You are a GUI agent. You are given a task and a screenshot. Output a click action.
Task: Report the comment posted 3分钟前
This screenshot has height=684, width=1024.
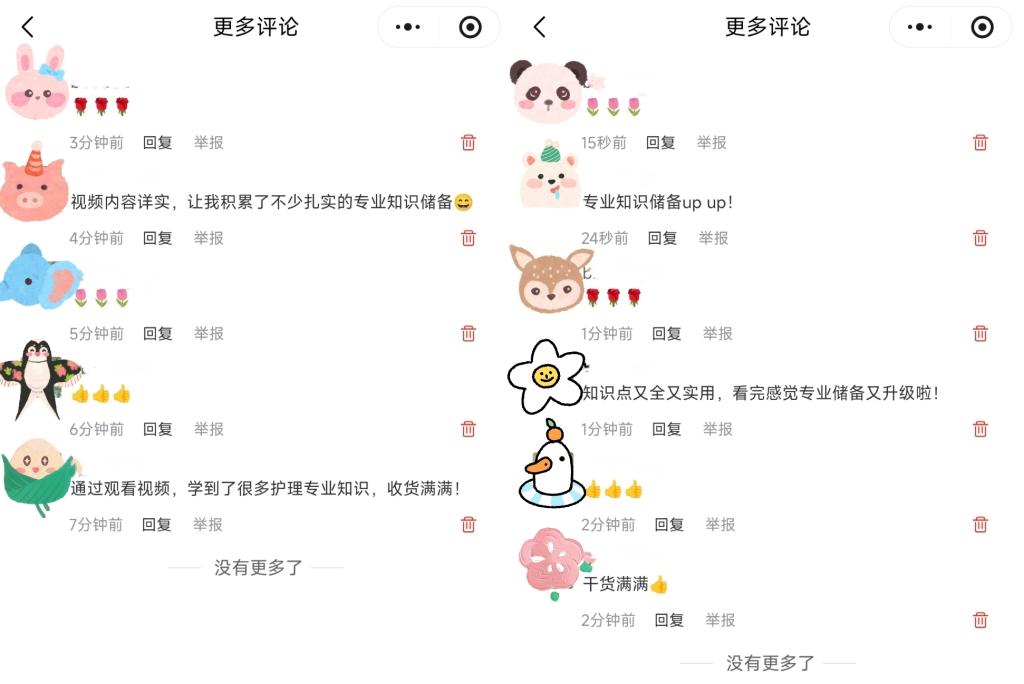tap(209, 143)
